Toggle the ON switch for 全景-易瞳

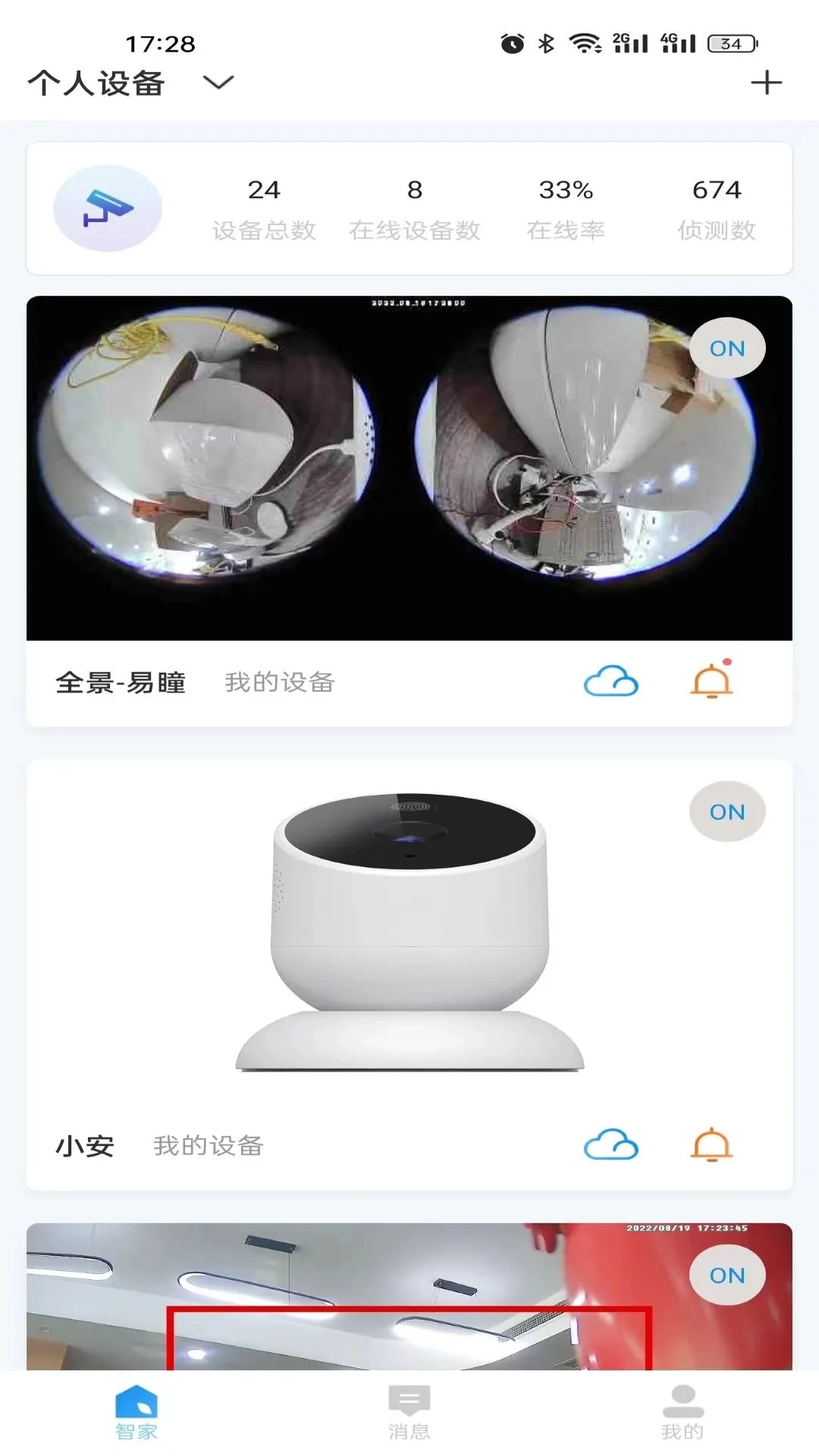click(x=727, y=348)
